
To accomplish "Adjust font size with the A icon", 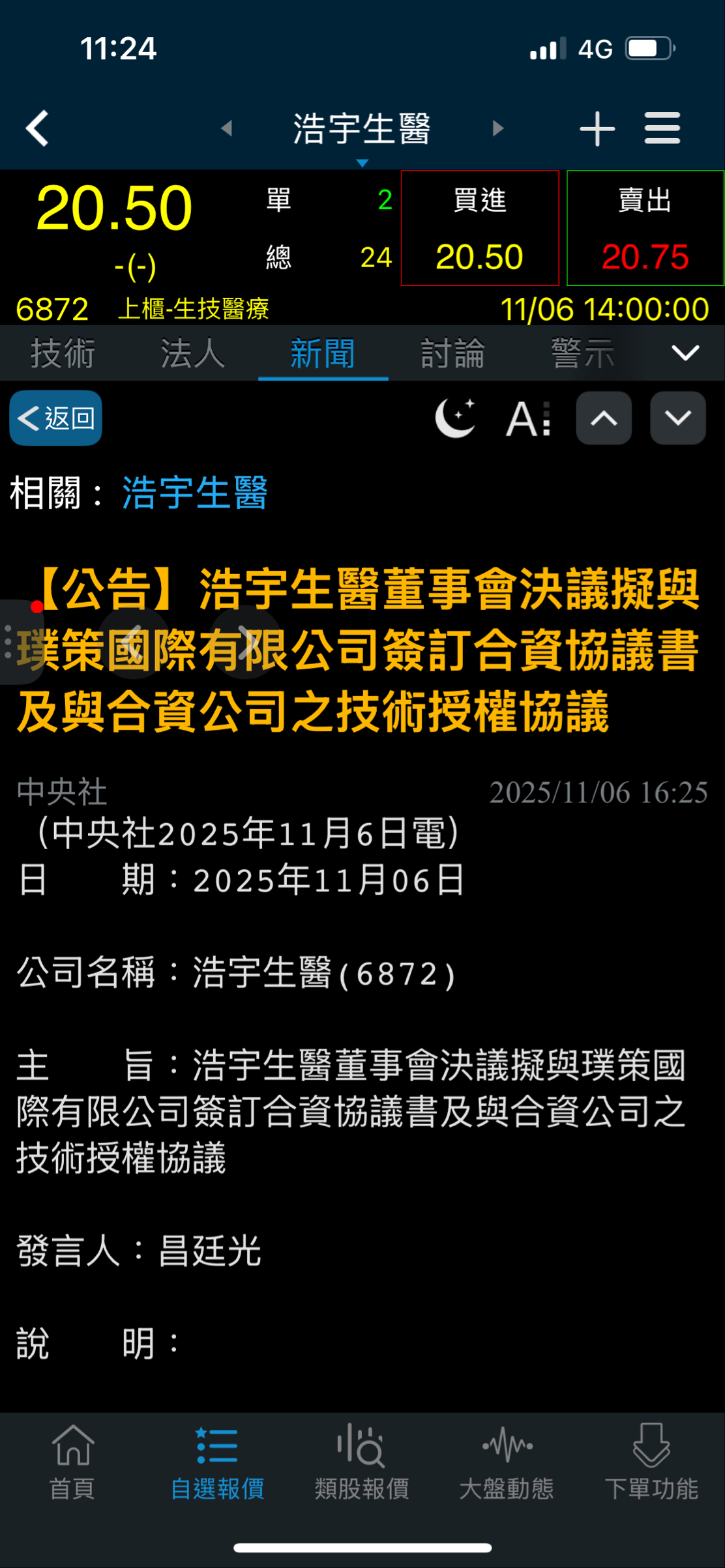I will pos(529,418).
